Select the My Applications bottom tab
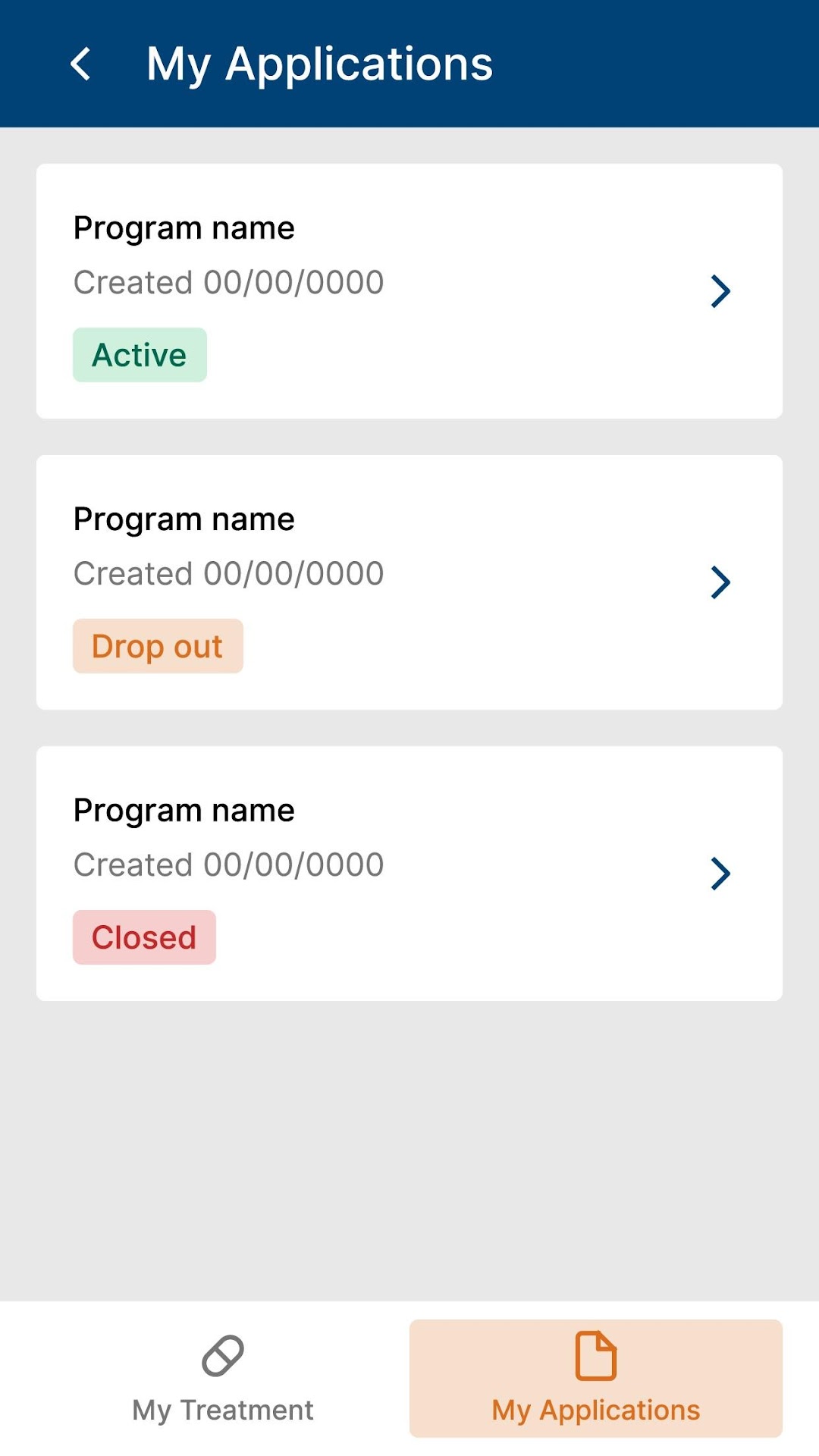This screenshot has height=1456, width=819. (596, 1379)
